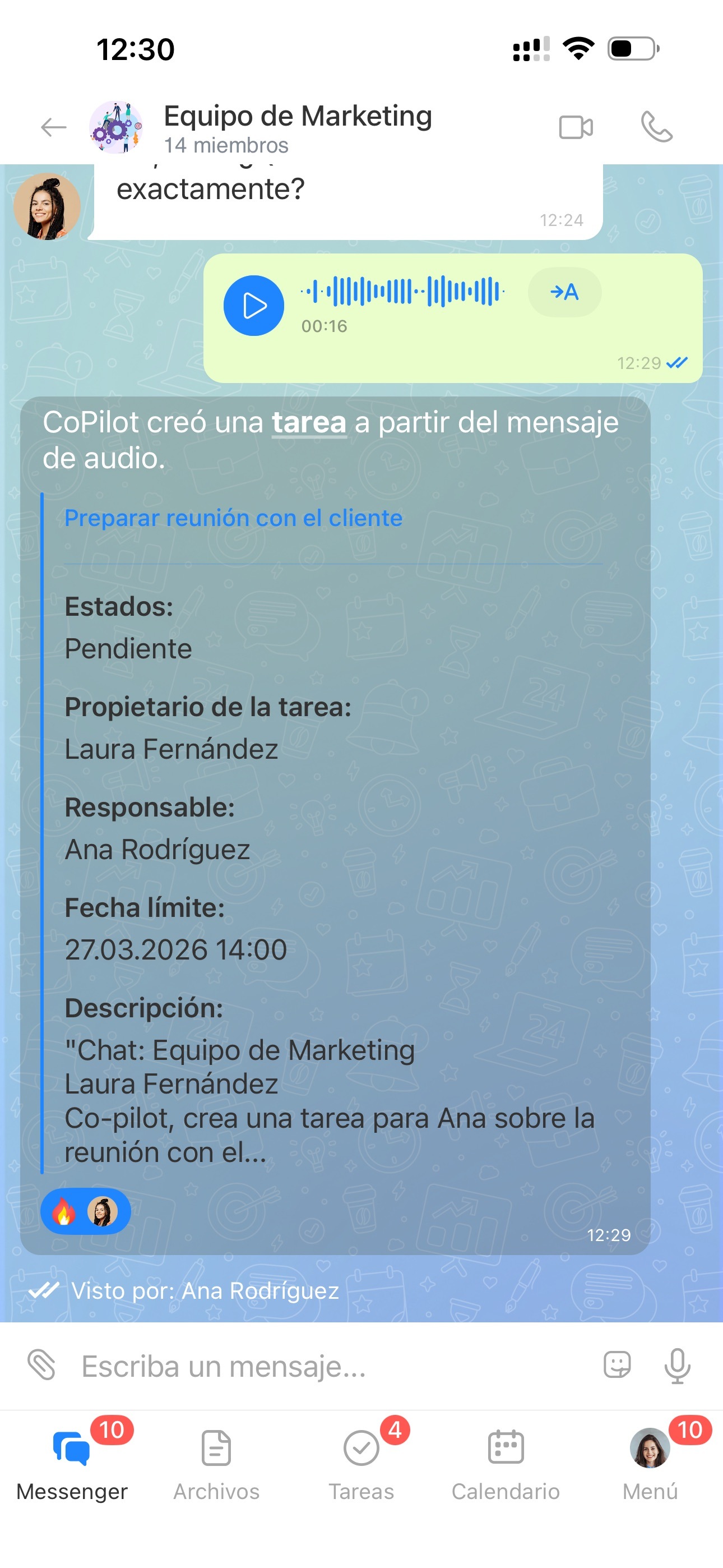Play the 00:16 audio message
This screenshot has width=723, height=1568.
point(254,306)
